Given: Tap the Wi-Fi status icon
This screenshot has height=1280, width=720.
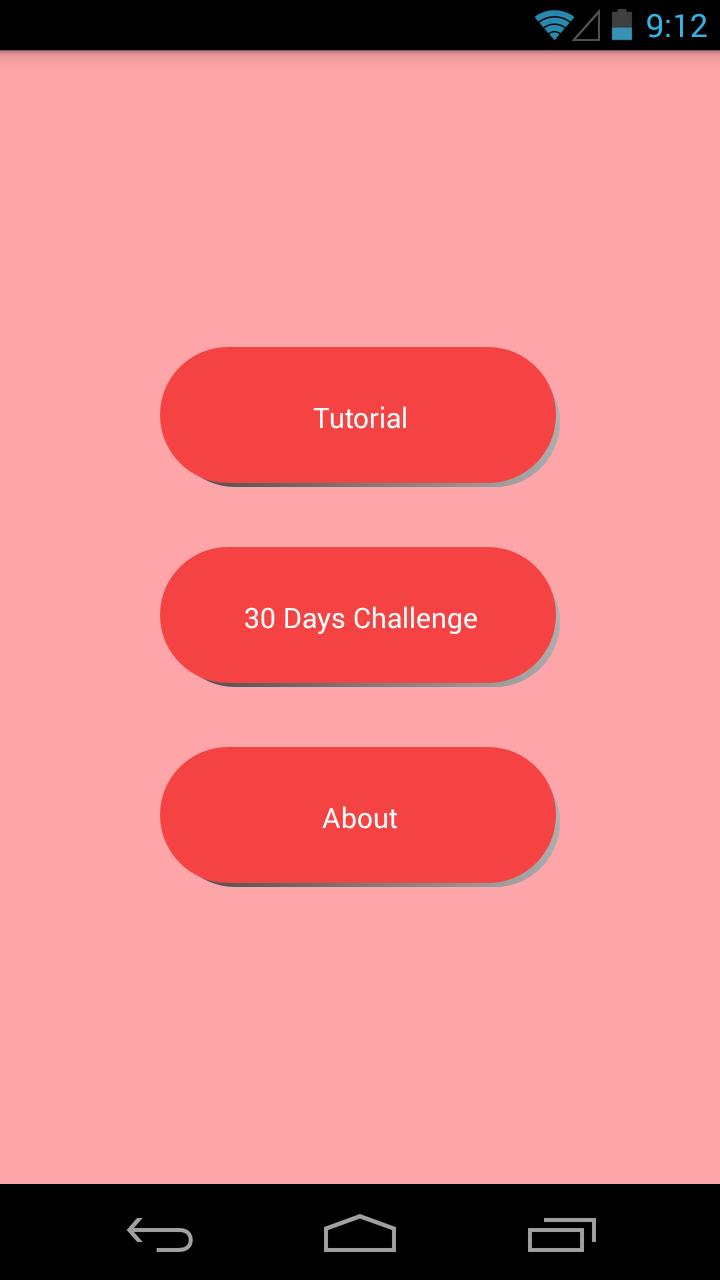Looking at the screenshot, I should point(551,24).
